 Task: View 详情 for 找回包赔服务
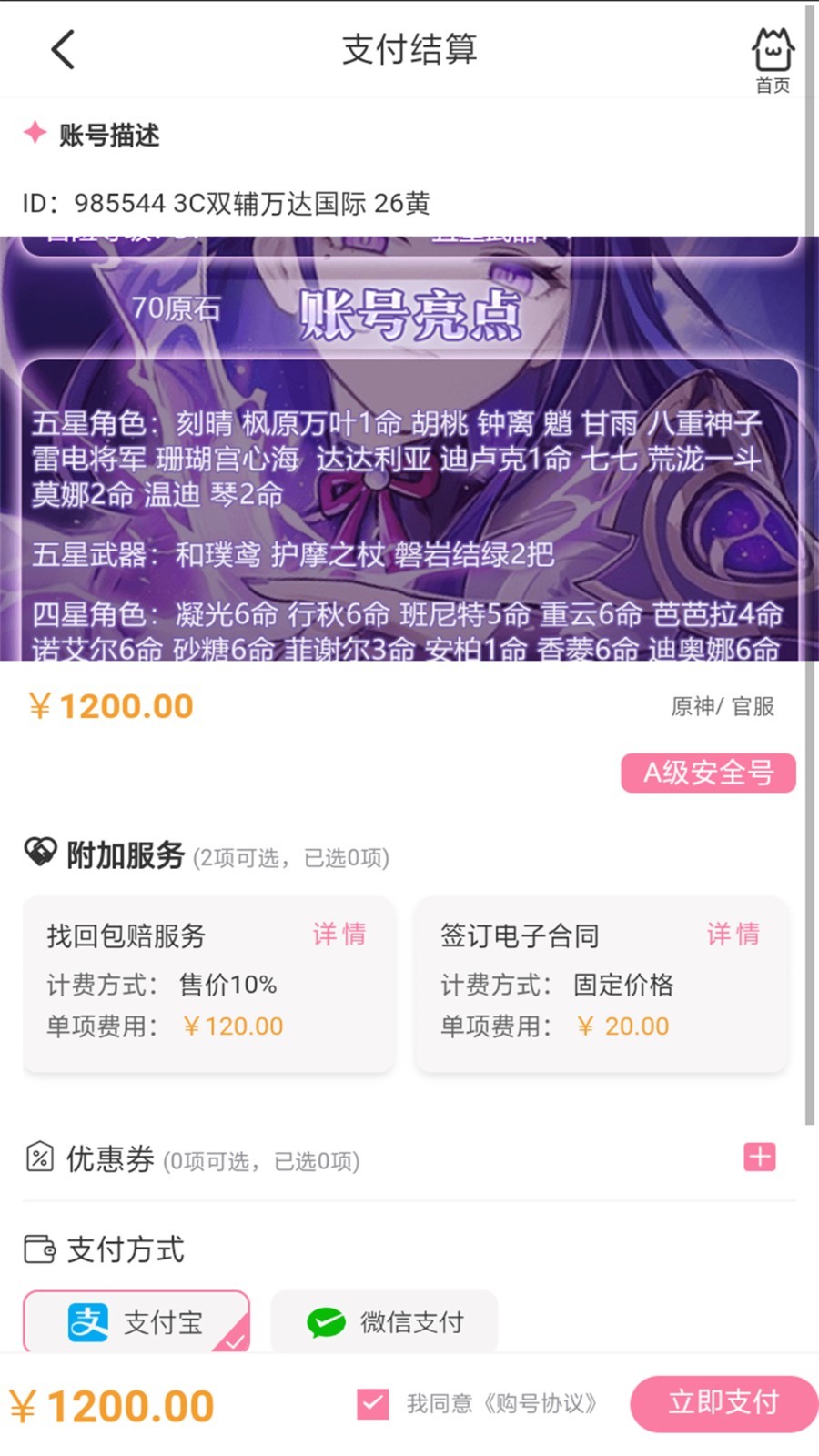339,934
